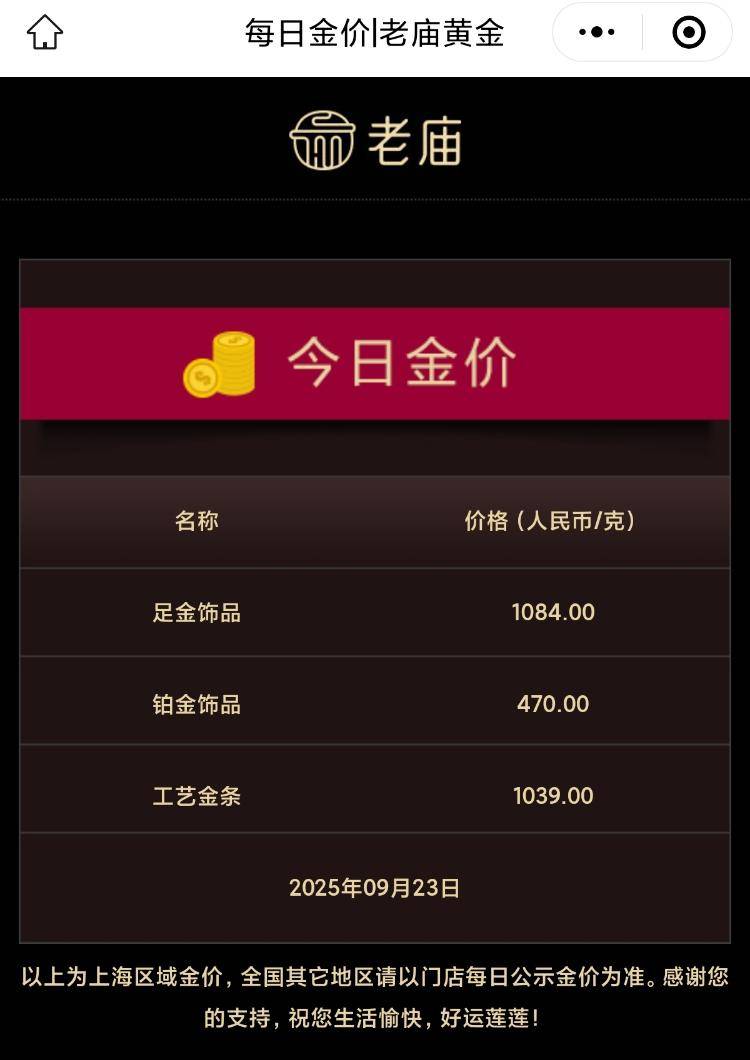Click the gold coins icon in the banner
Viewport: 750px width, 1060px height.
pyautogui.click(x=218, y=363)
